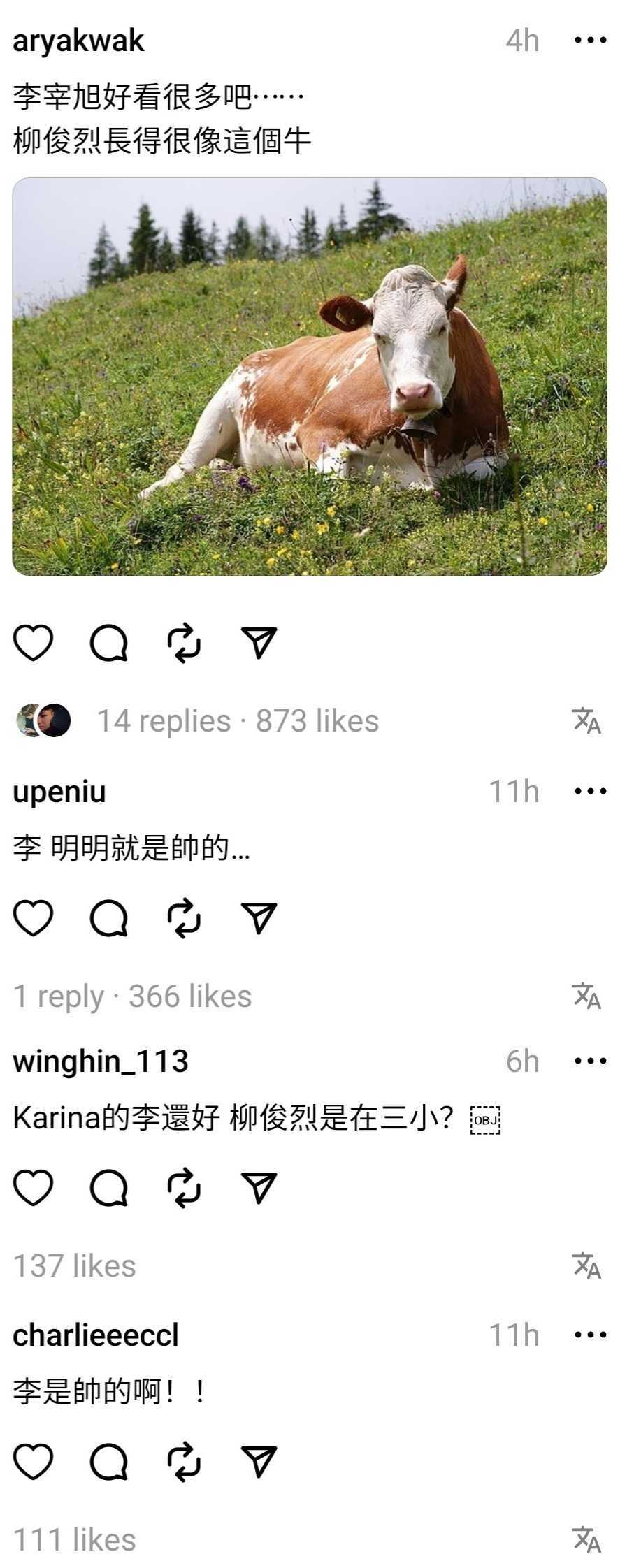Reply to winghin_113's comment

(x=109, y=1187)
